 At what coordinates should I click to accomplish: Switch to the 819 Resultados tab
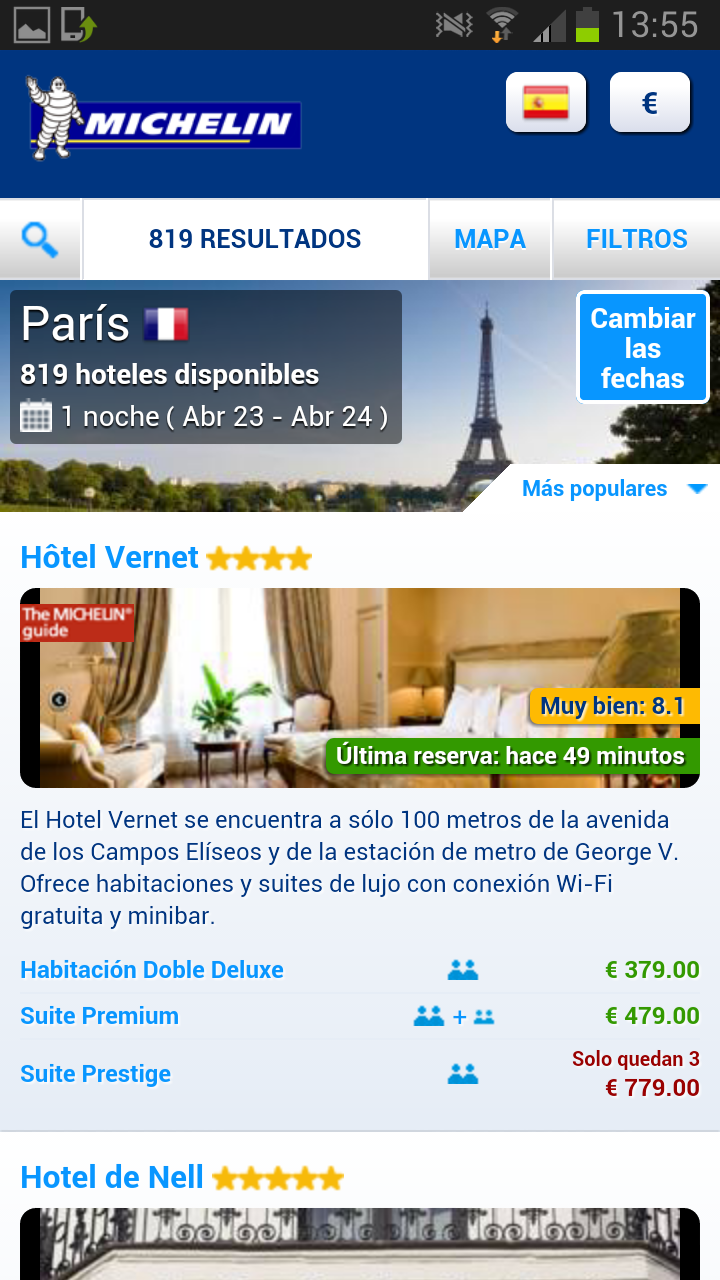[255, 240]
